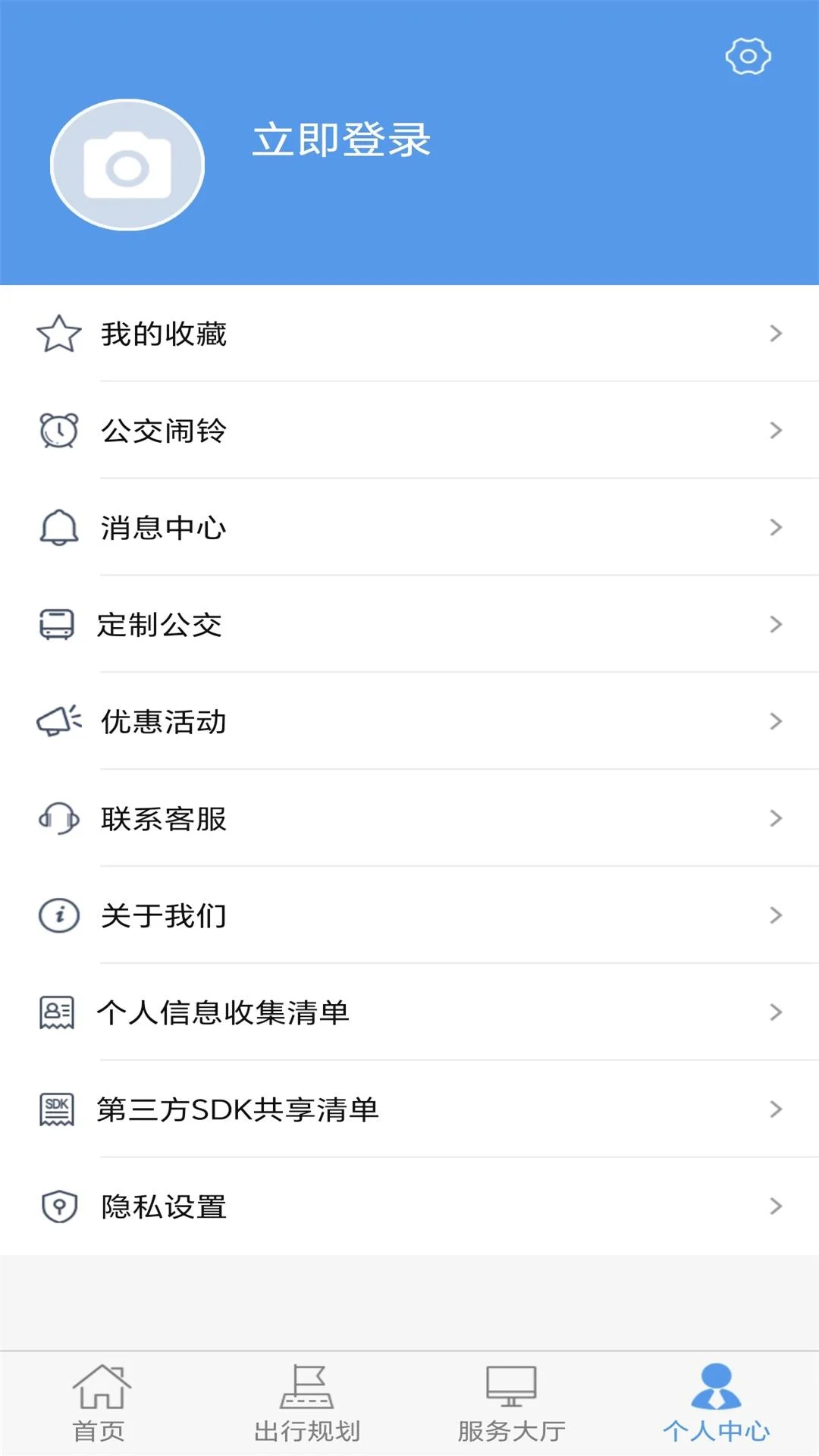Image resolution: width=819 pixels, height=1456 pixels.
Task: Click 立即登录 to log in
Action: (x=343, y=140)
